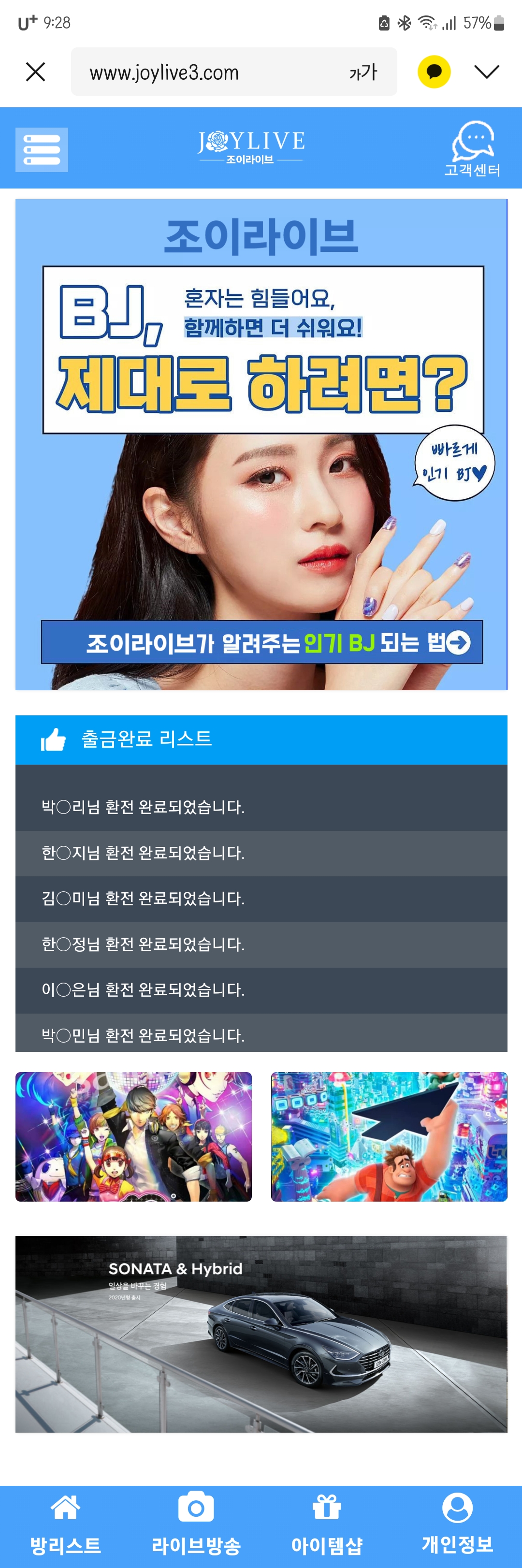The image size is (522, 1568).
Task: Tap the joylive3.com address bar
Action: tap(201, 73)
